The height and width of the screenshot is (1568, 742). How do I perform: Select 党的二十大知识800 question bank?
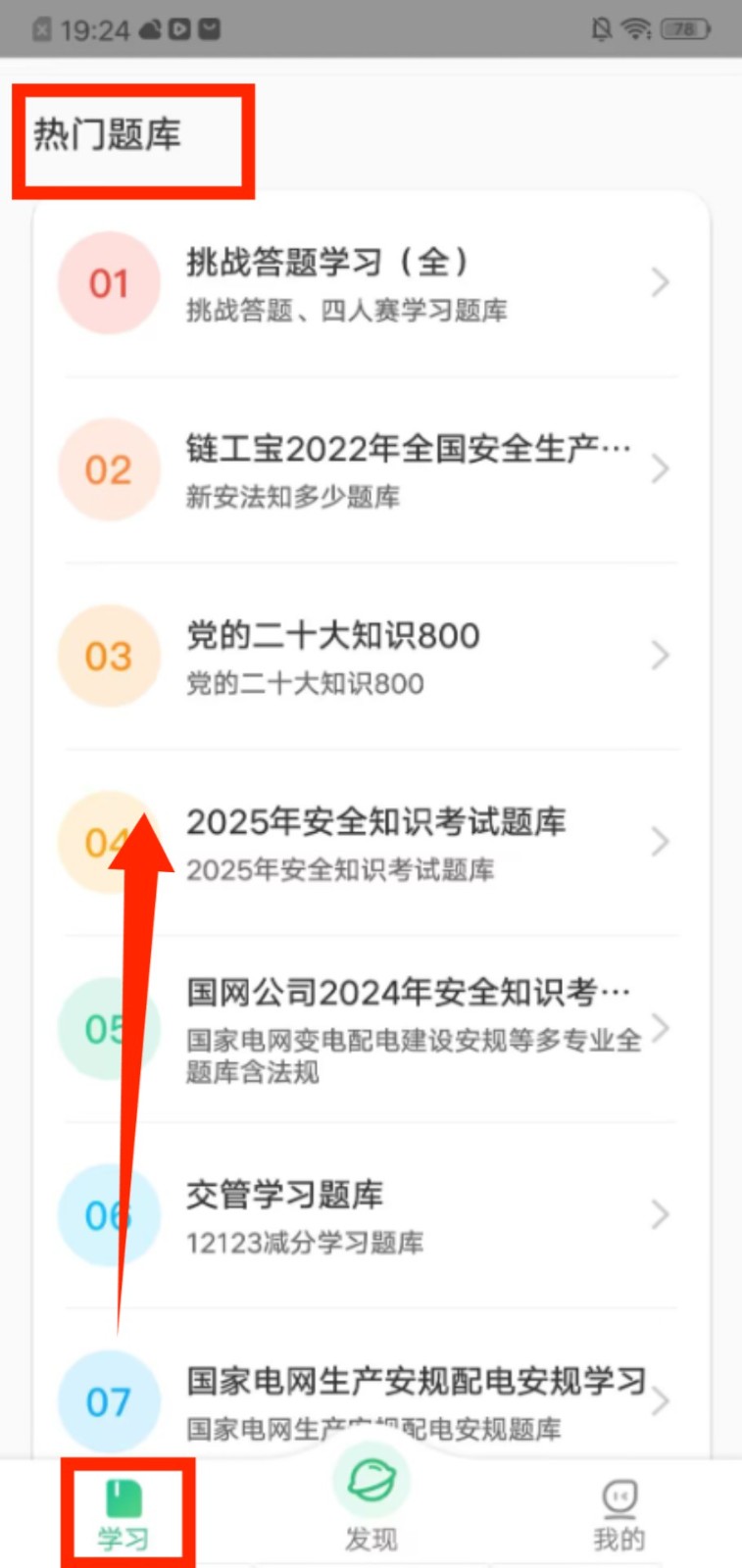[372, 656]
